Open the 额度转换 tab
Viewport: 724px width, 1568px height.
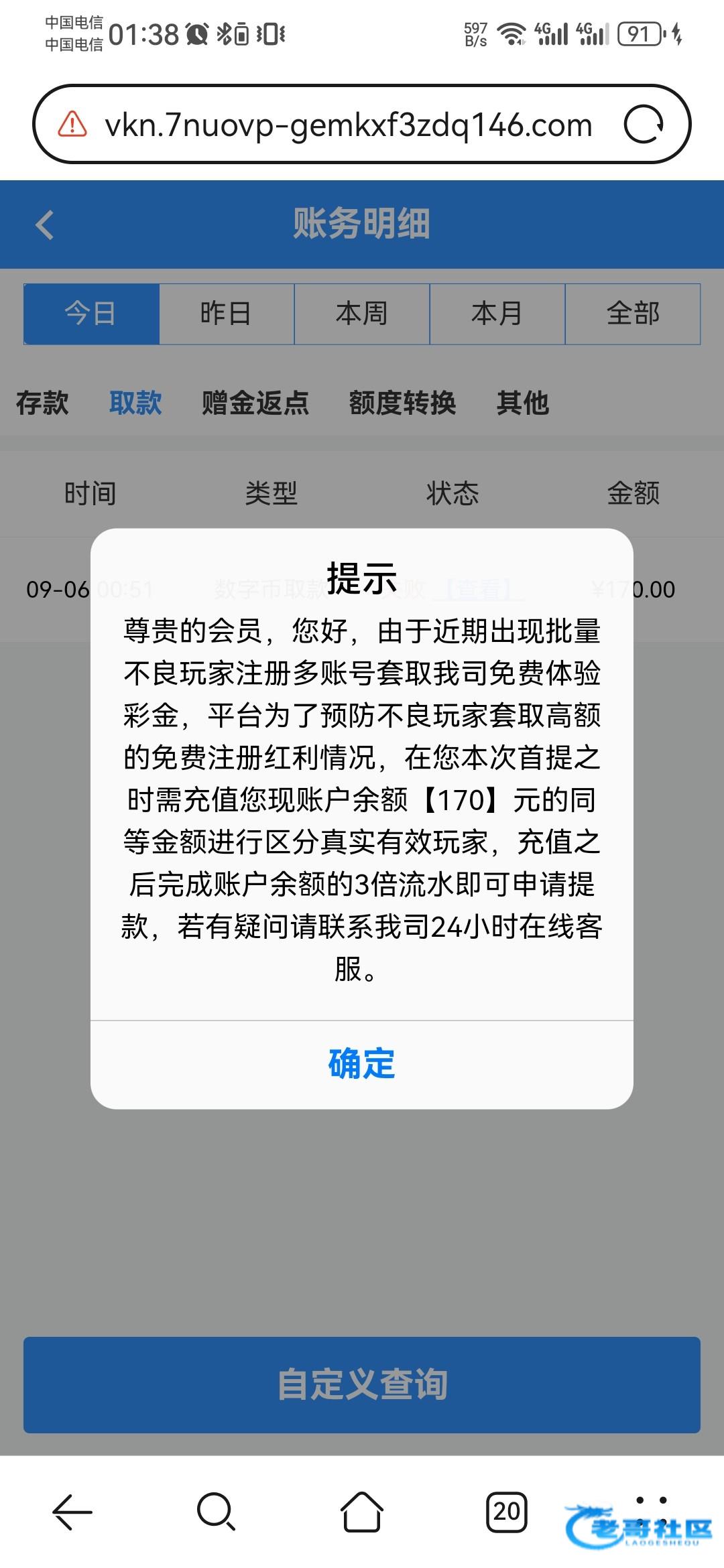pos(402,403)
